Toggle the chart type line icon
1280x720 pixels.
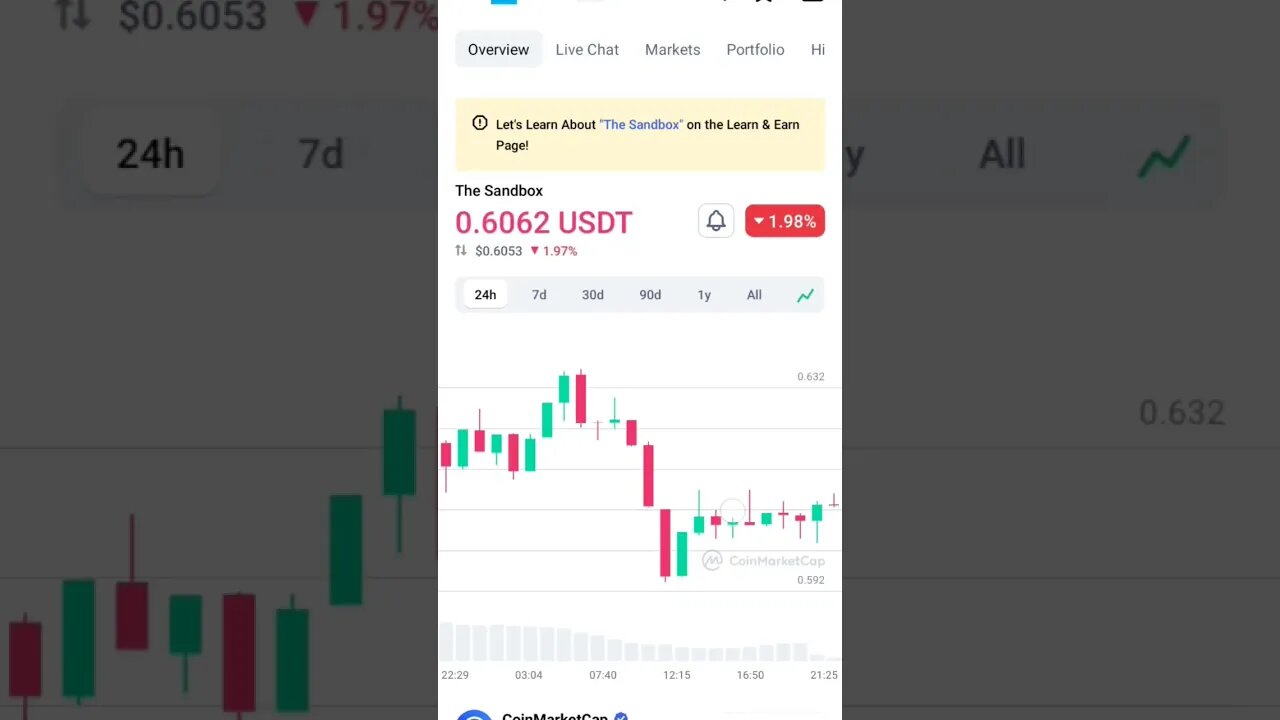pos(805,295)
